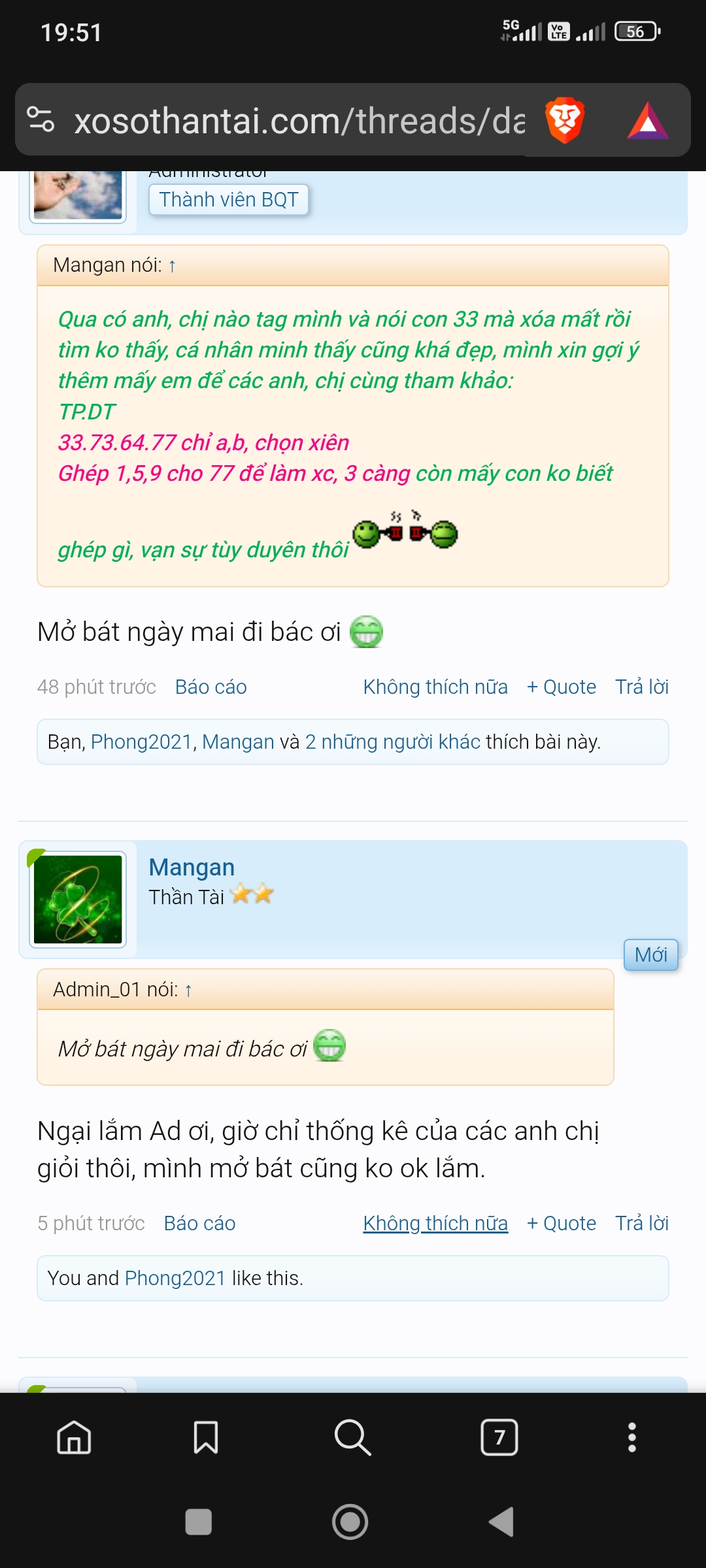Tap the Thành viên BQT badge
Screen dimensions: 706x1568
[228, 199]
